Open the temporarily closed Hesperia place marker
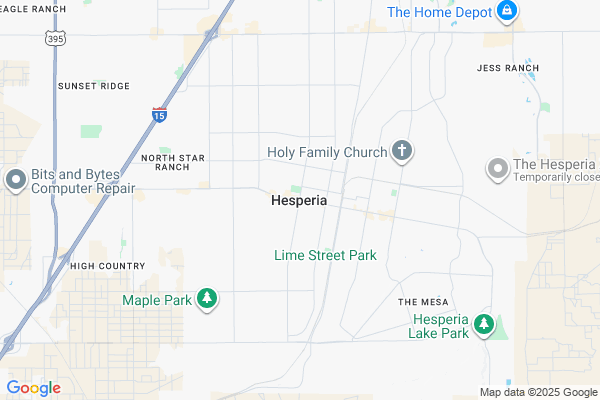Viewport: 600px width, 400px height. [x=497, y=169]
